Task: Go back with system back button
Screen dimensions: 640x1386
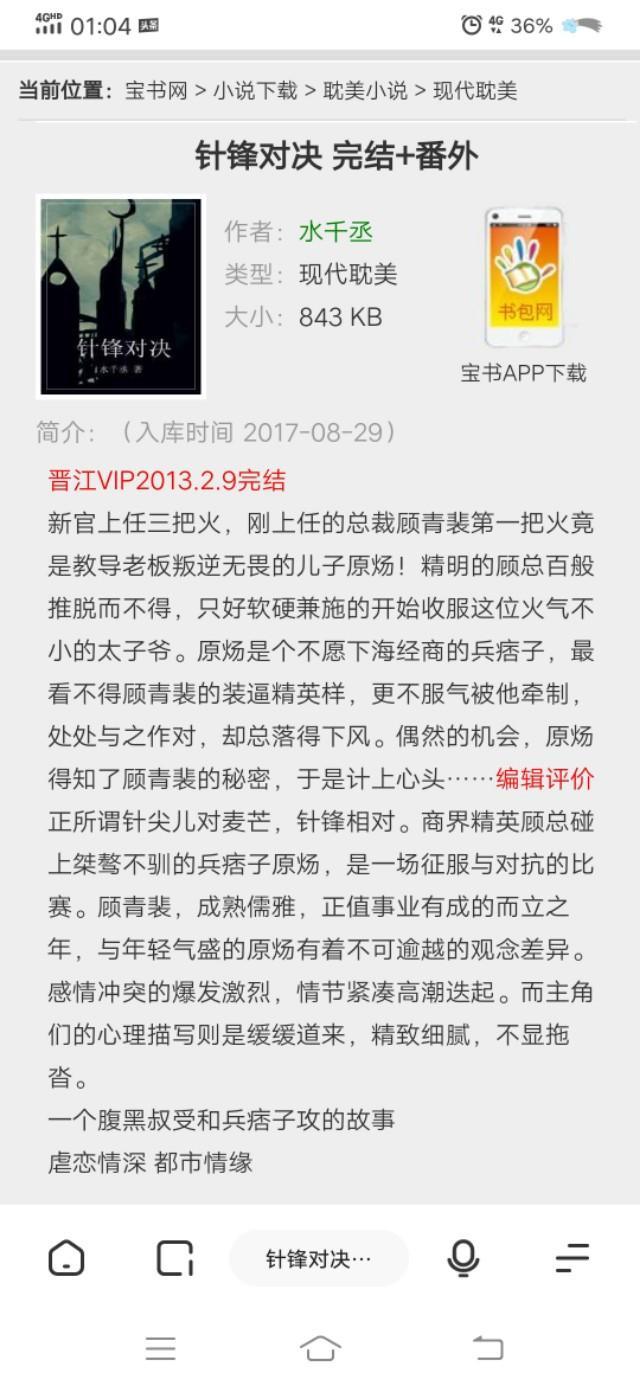Action: point(488,1348)
